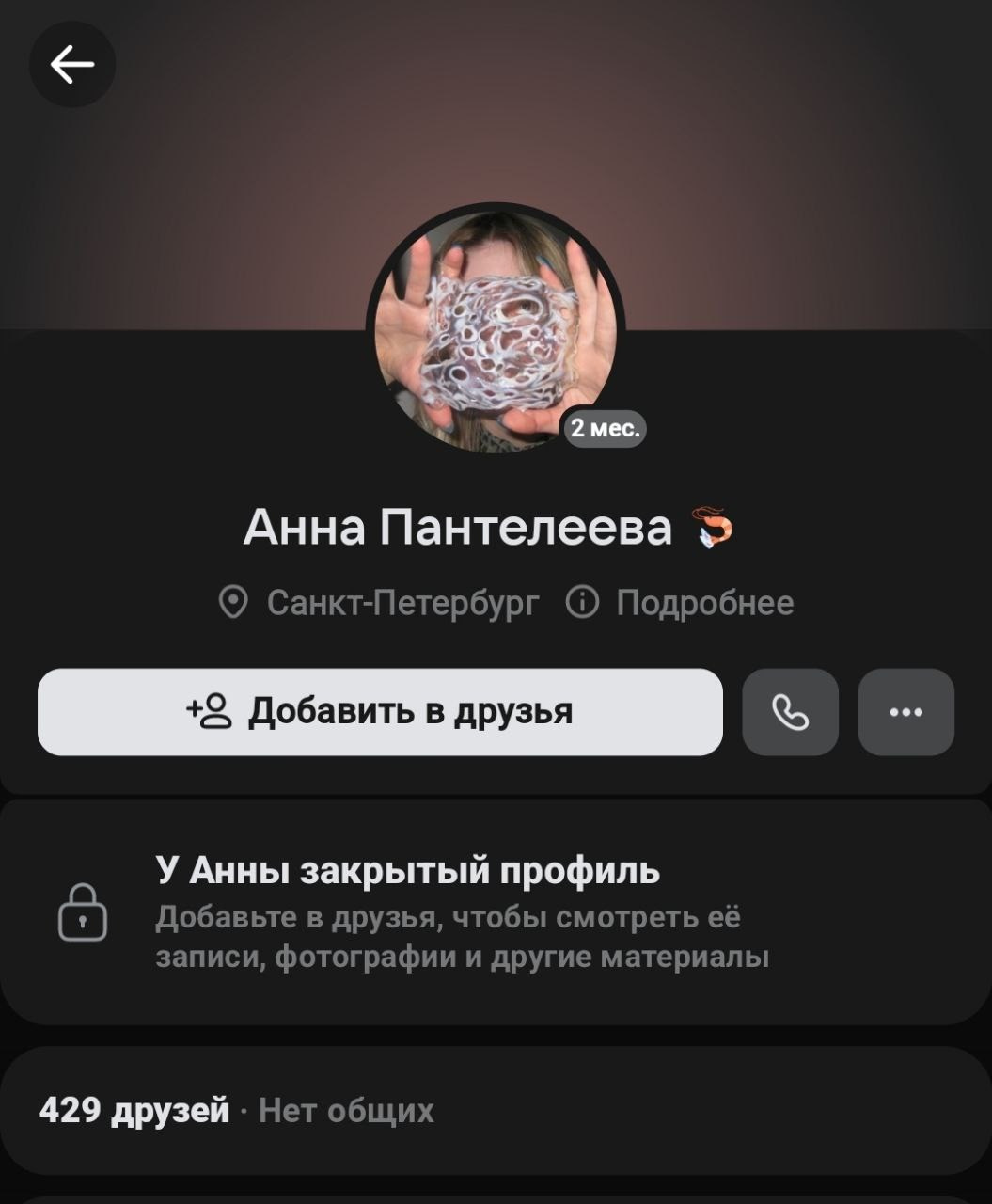Open the Подробнее profile details link

703,602
